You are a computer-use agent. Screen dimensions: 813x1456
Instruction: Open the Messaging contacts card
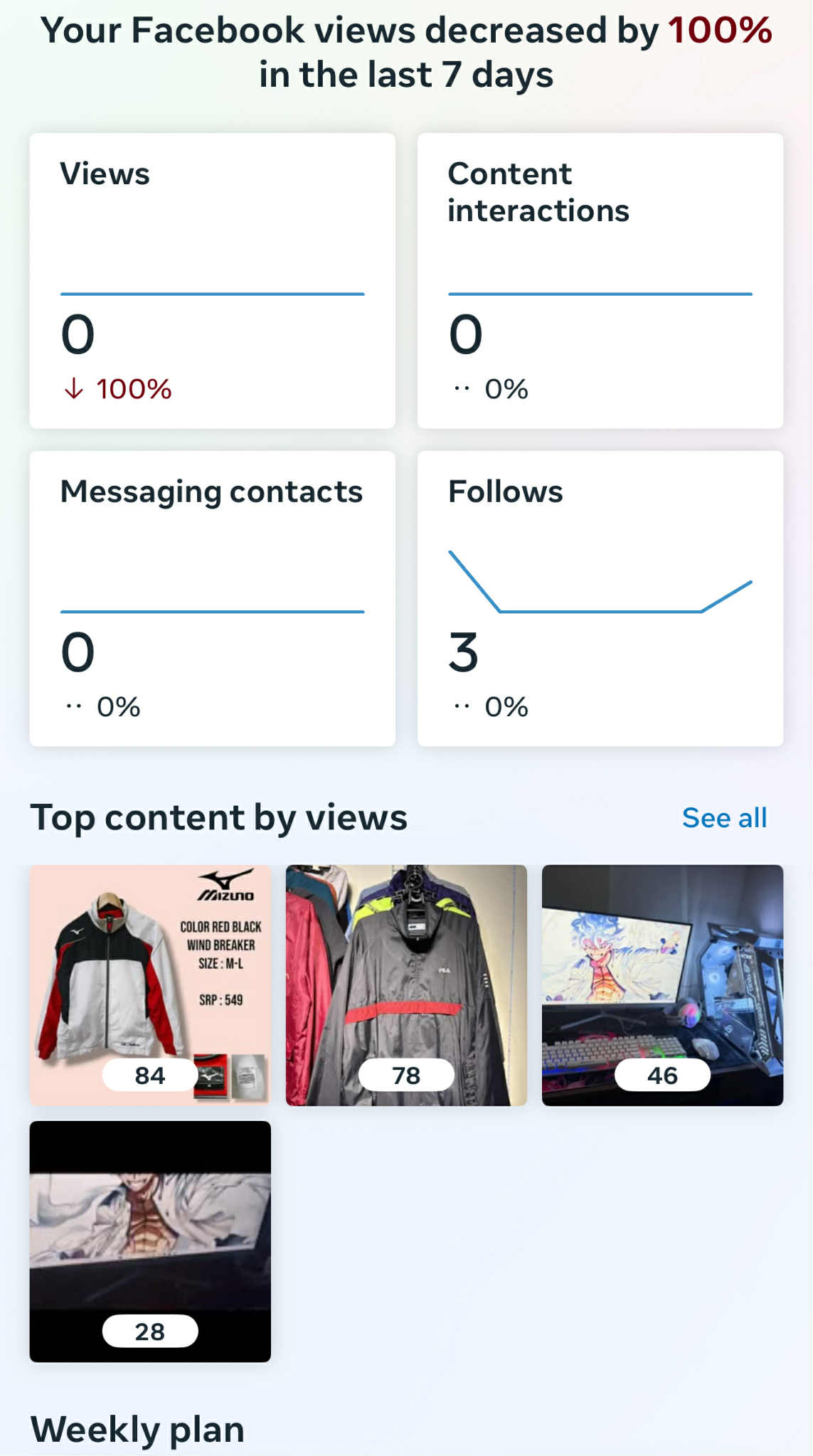(212, 598)
